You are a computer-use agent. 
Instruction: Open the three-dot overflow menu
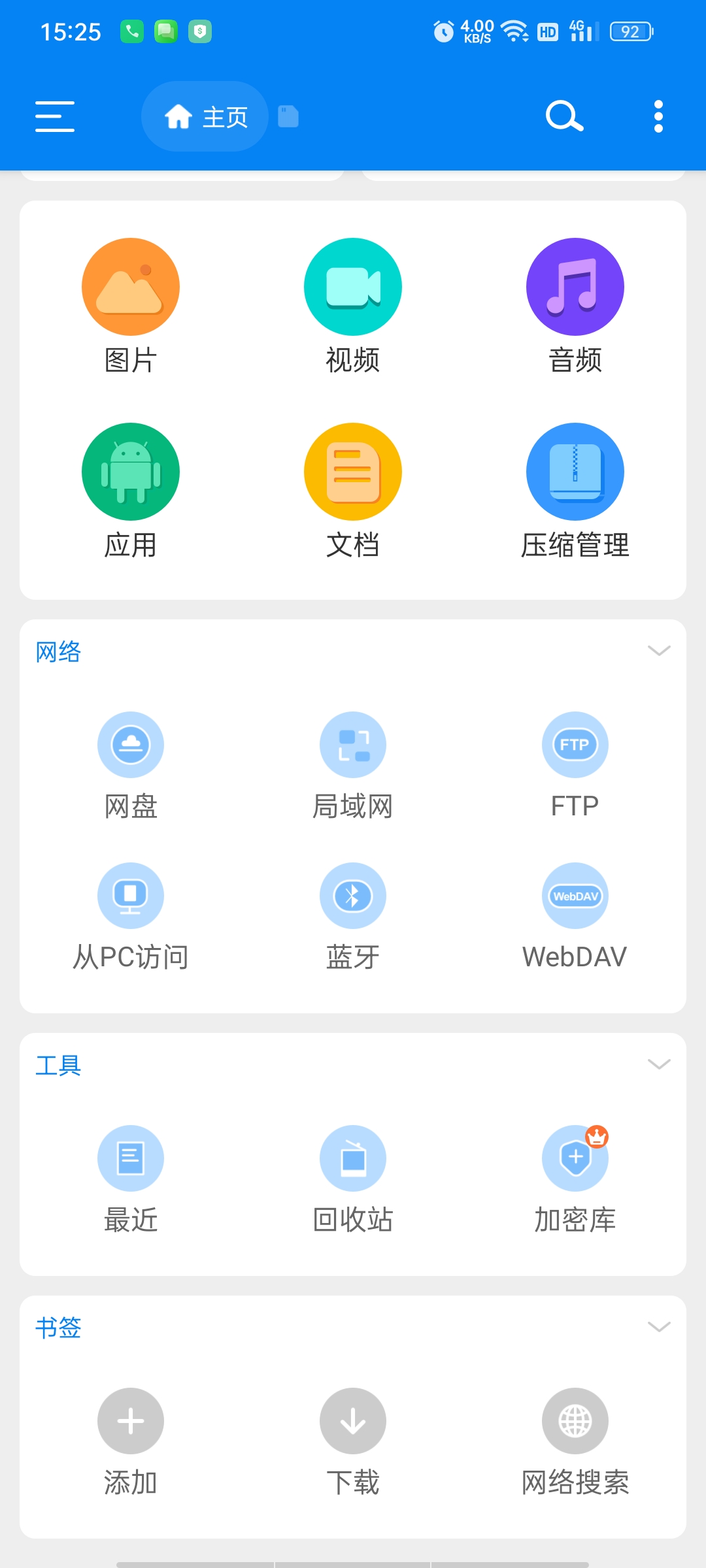click(x=658, y=116)
